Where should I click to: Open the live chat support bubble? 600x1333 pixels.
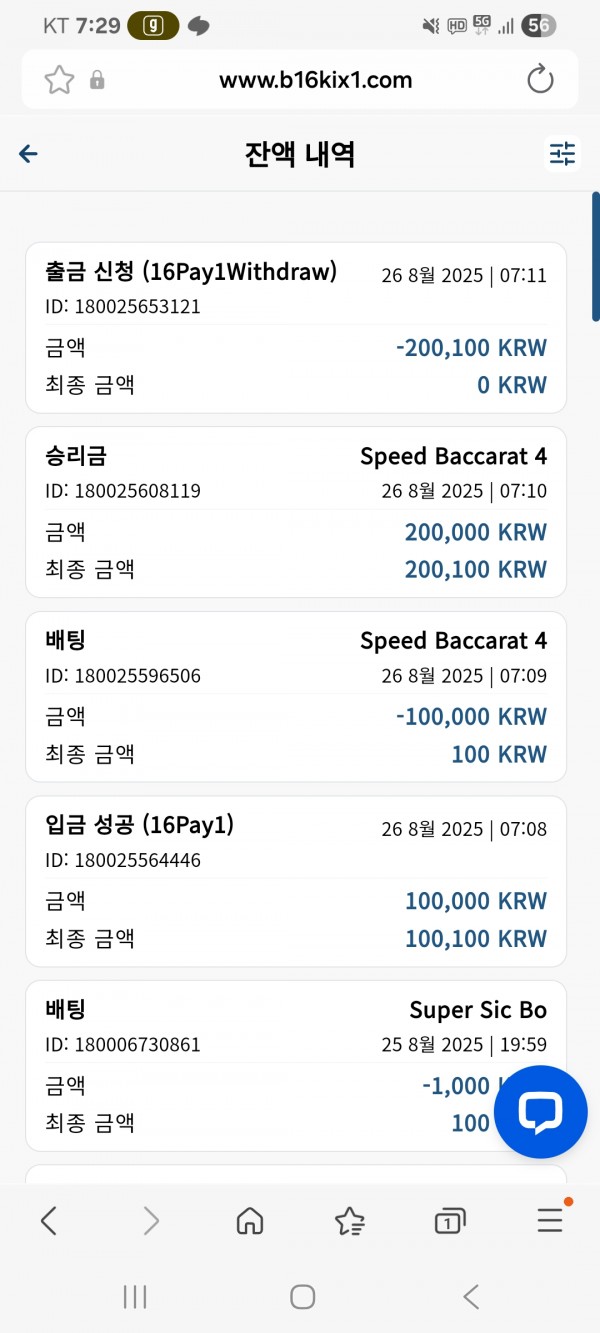coord(540,1113)
